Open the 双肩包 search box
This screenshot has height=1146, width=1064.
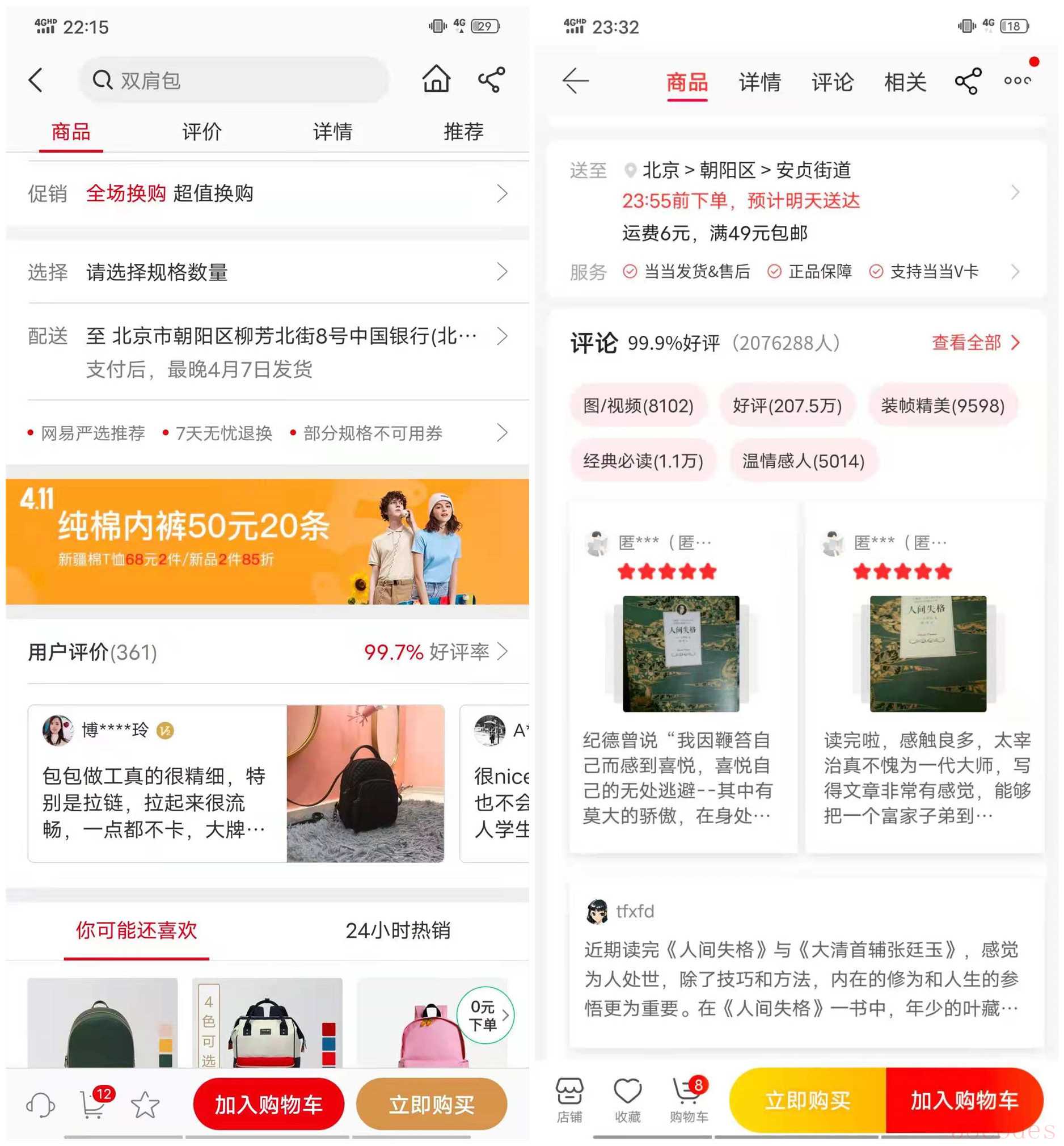233,80
